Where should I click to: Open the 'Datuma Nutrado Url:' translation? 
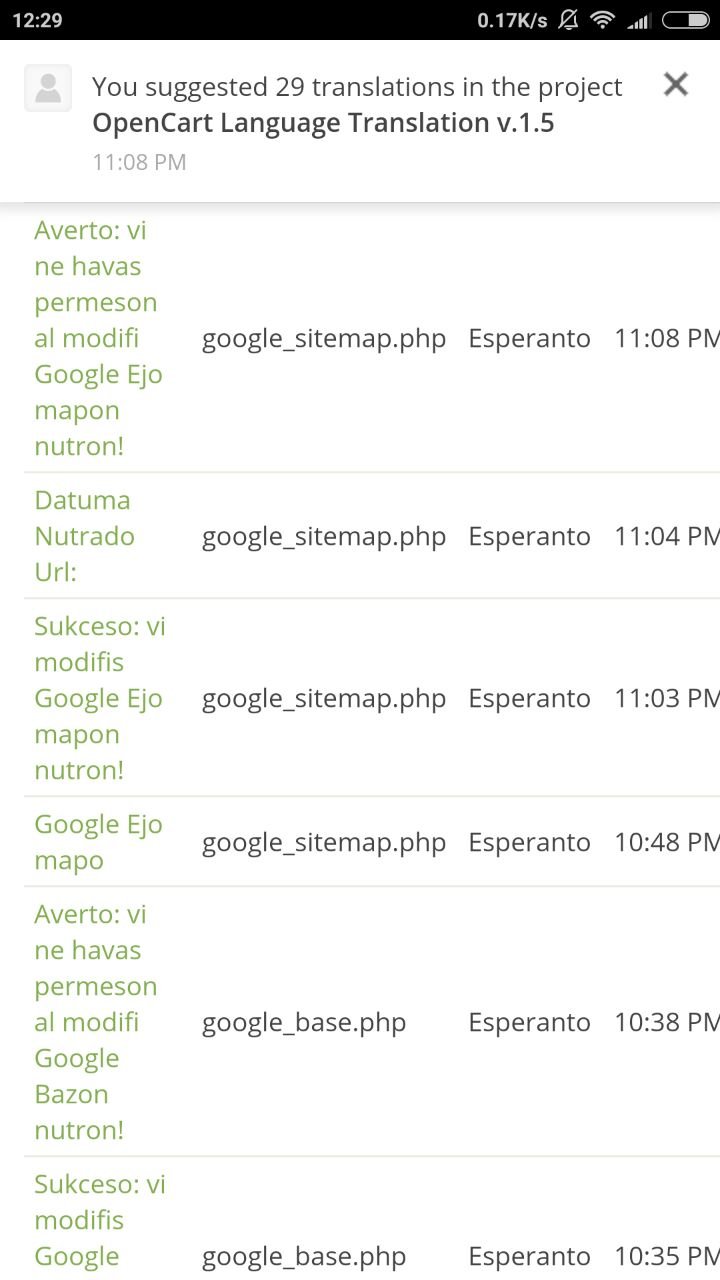pyautogui.click(x=85, y=536)
